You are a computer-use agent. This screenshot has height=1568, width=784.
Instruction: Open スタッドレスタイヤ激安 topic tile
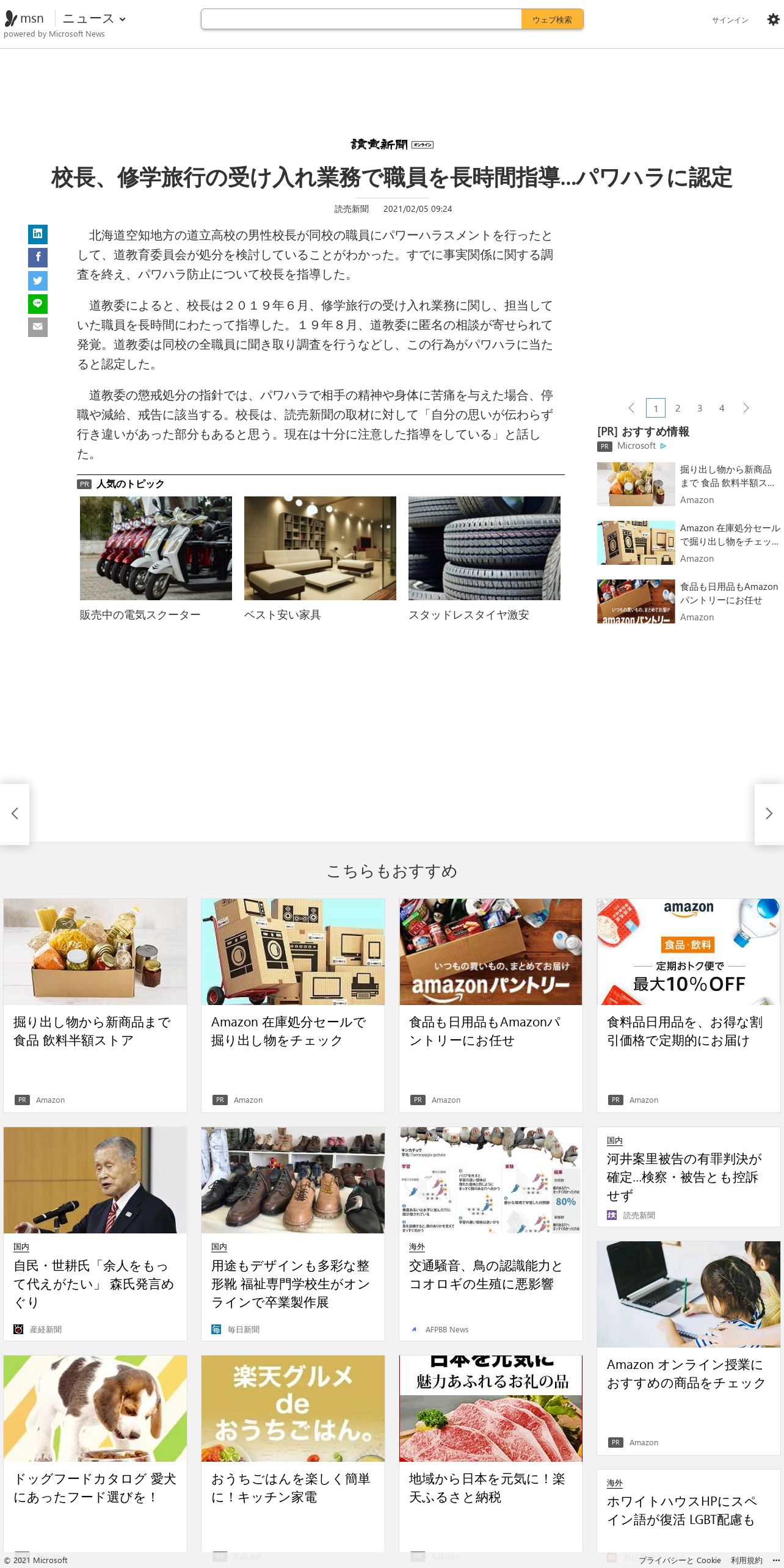coord(484,559)
